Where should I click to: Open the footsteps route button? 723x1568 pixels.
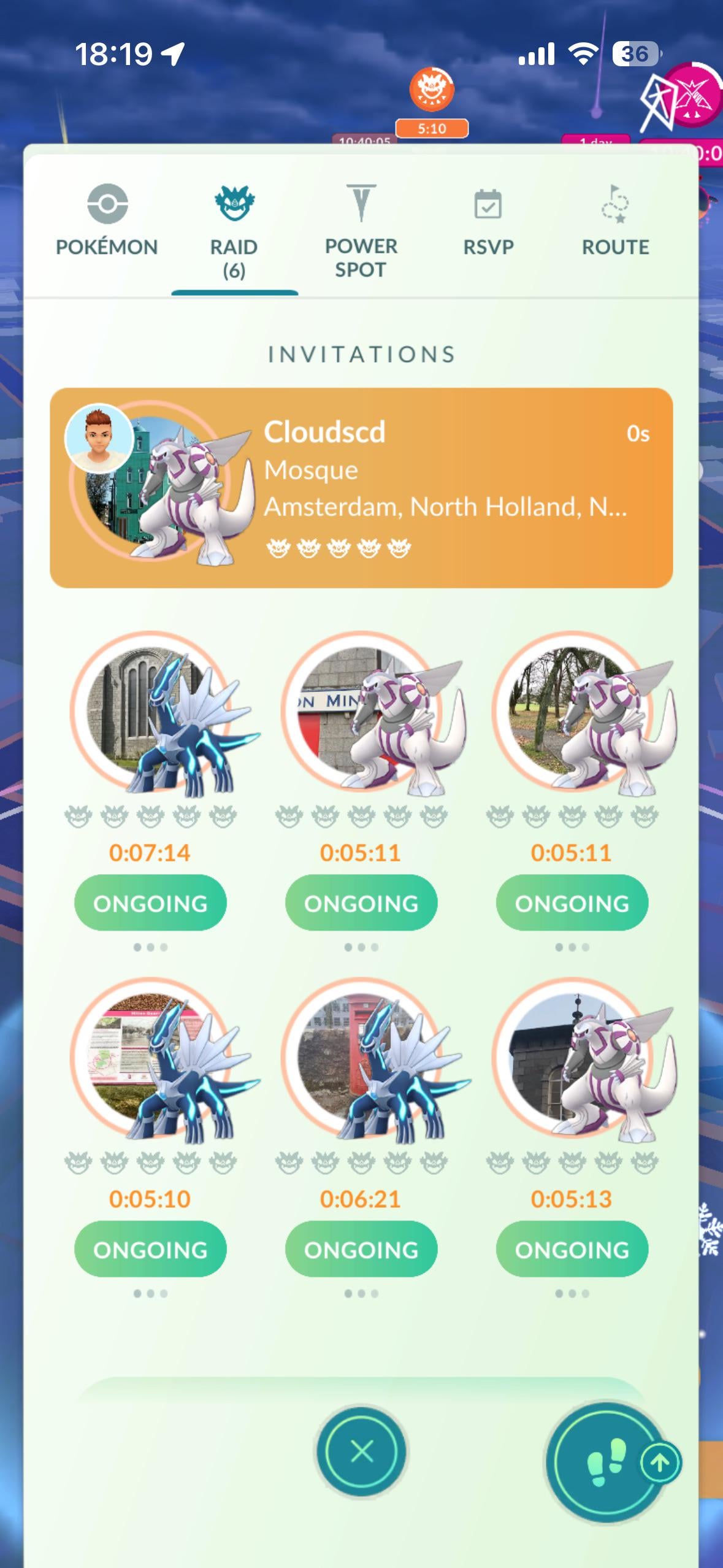pyautogui.click(x=606, y=1462)
